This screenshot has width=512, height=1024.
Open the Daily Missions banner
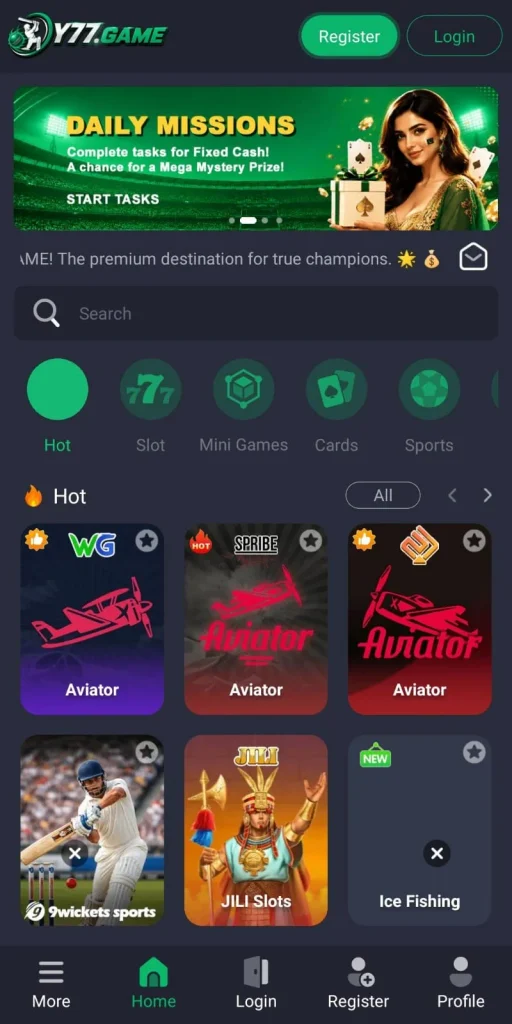tap(255, 159)
